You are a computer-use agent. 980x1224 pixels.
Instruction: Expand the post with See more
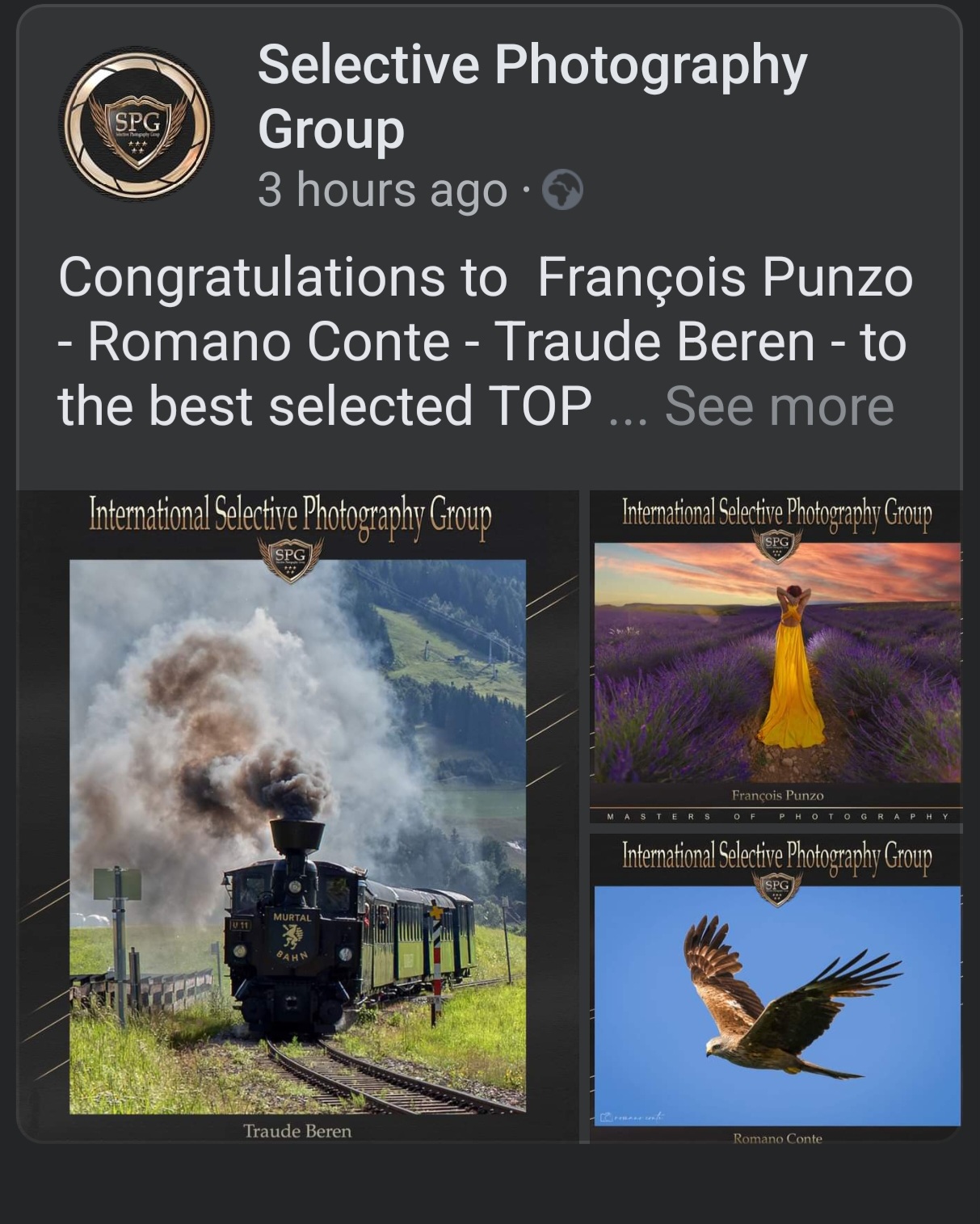[x=779, y=406]
